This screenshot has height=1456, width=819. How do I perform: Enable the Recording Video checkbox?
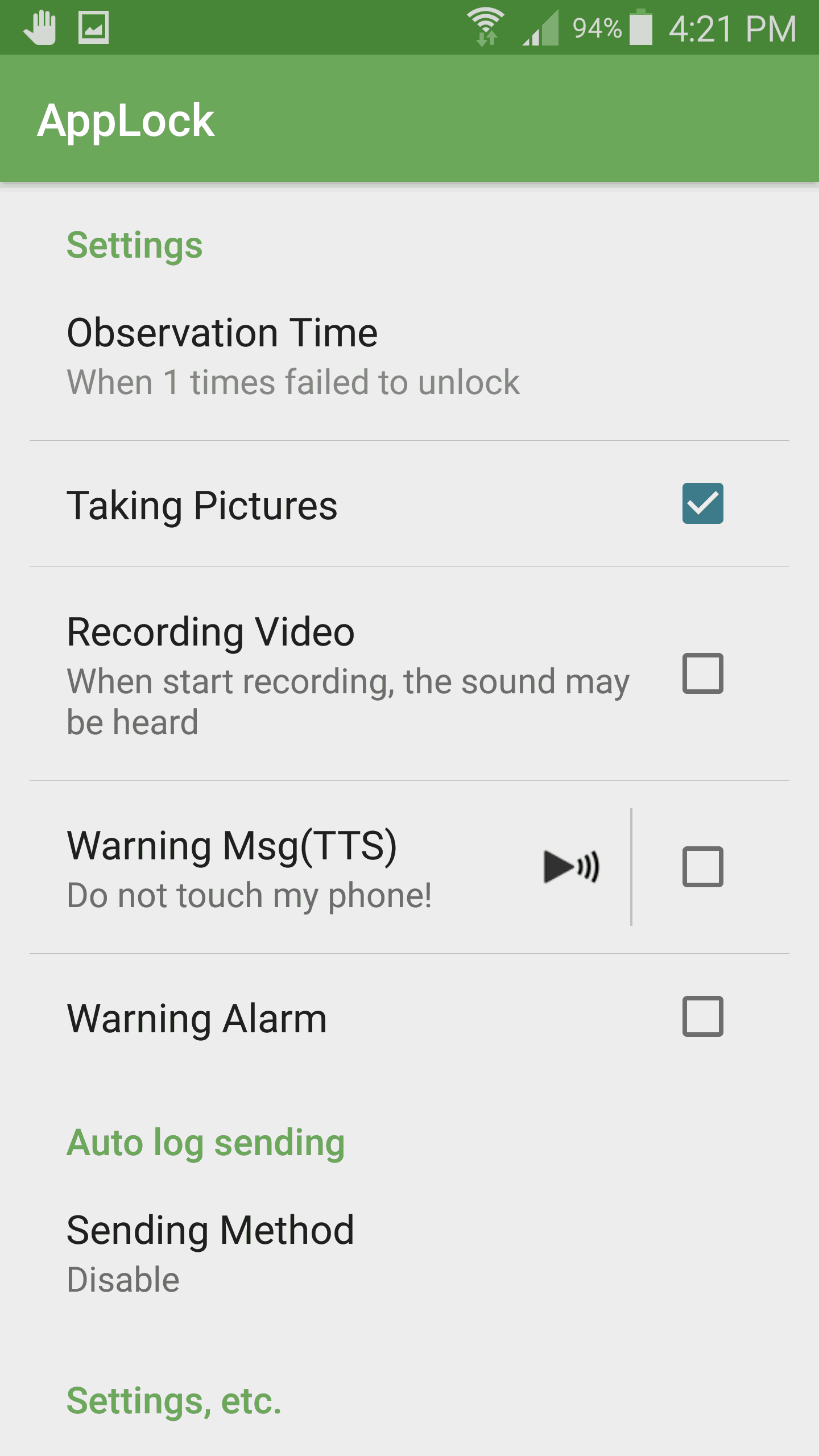pyautogui.click(x=702, y=673)
